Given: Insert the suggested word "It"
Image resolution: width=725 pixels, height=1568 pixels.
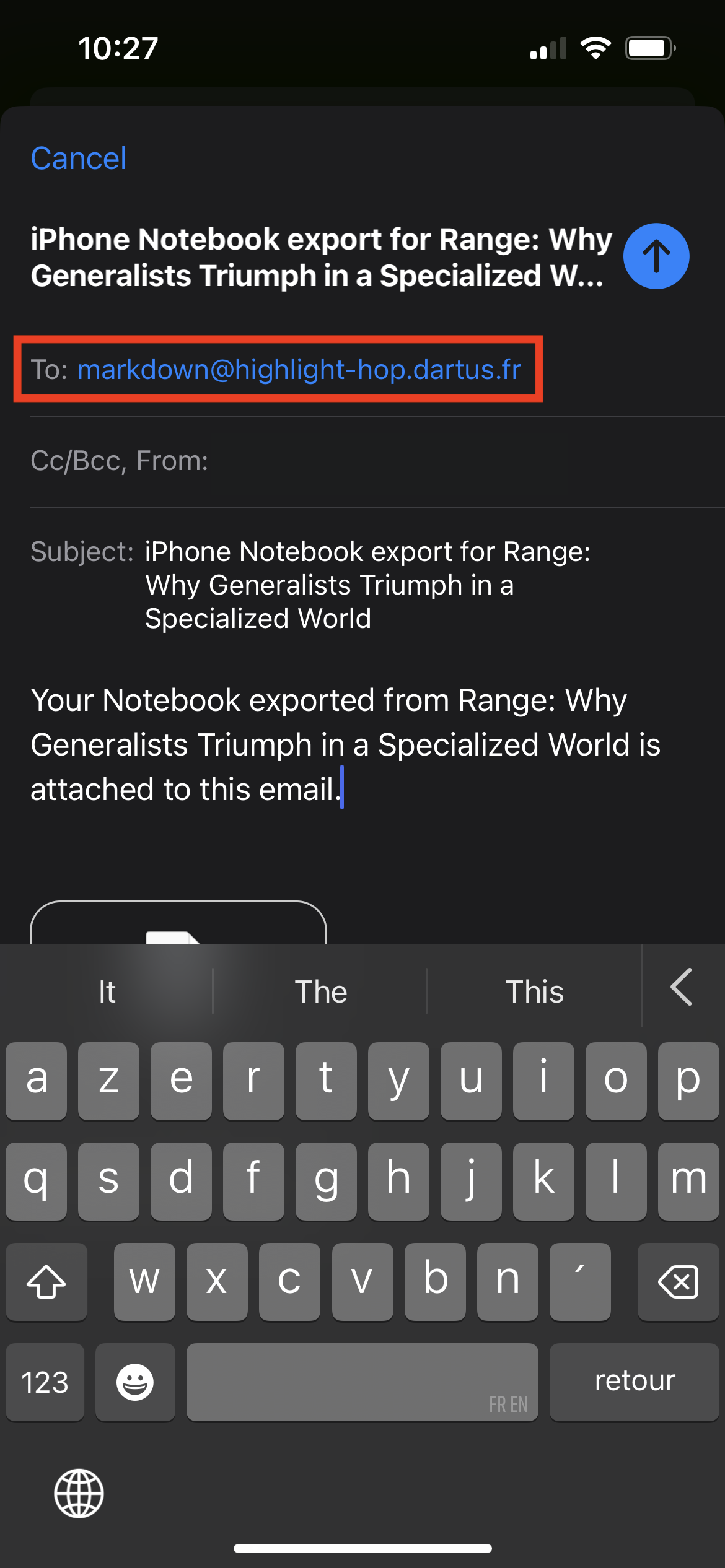Looking at the screenshot, I should pos(107,992).
